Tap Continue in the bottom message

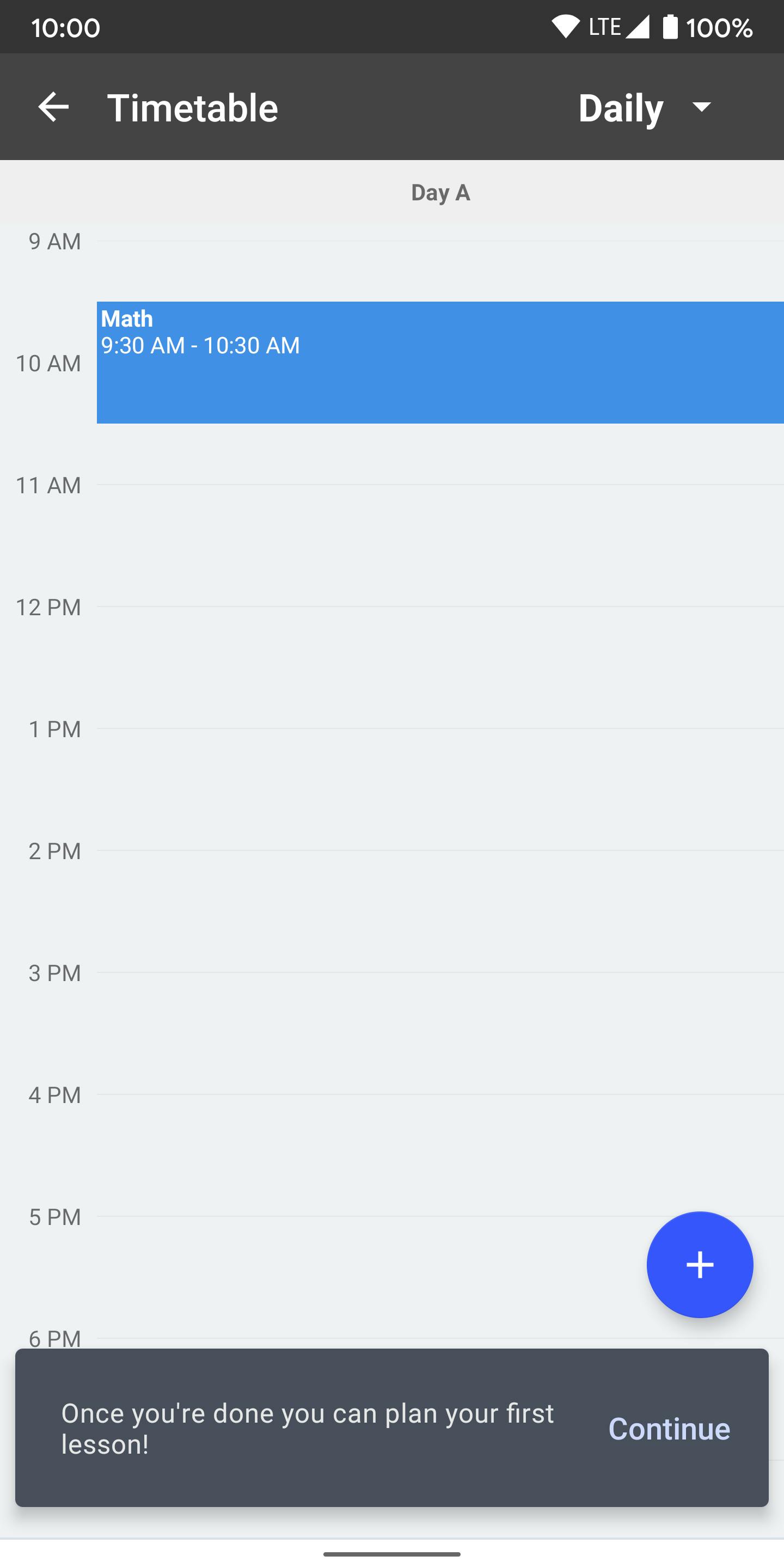click(669, 1428)
